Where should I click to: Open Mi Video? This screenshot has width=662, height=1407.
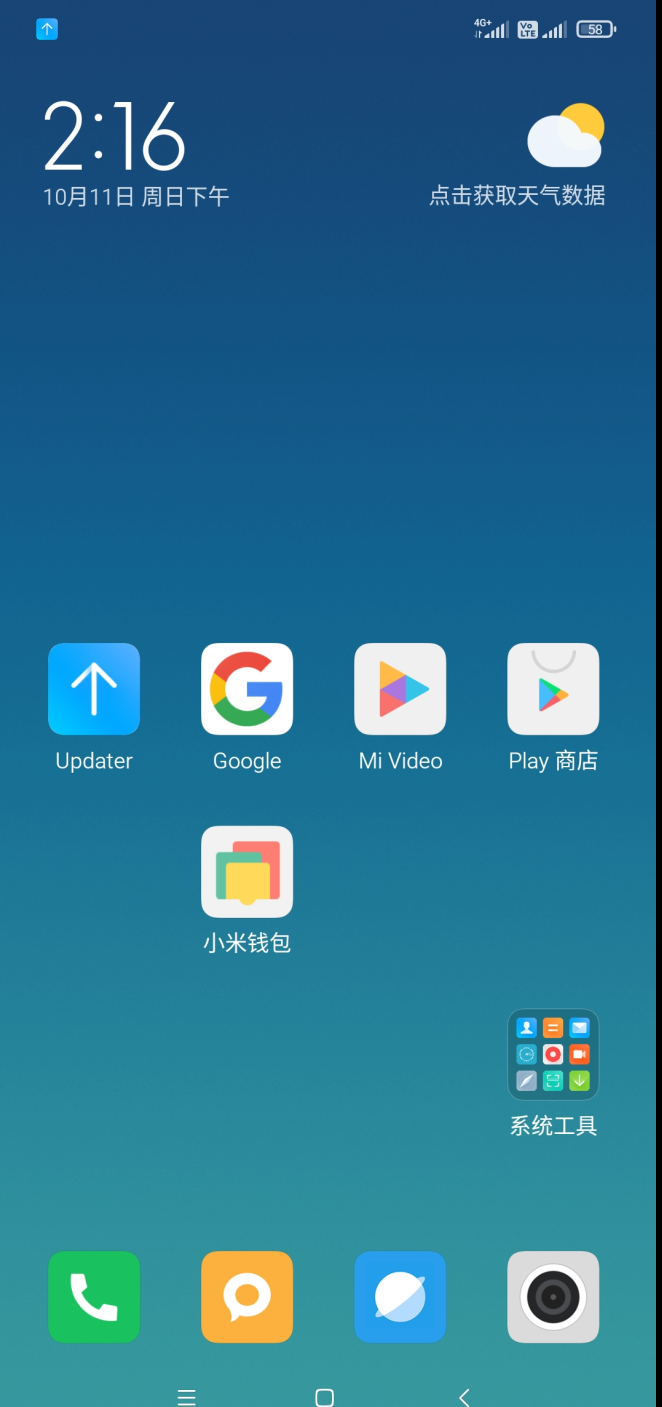click(x=400, y=689)
